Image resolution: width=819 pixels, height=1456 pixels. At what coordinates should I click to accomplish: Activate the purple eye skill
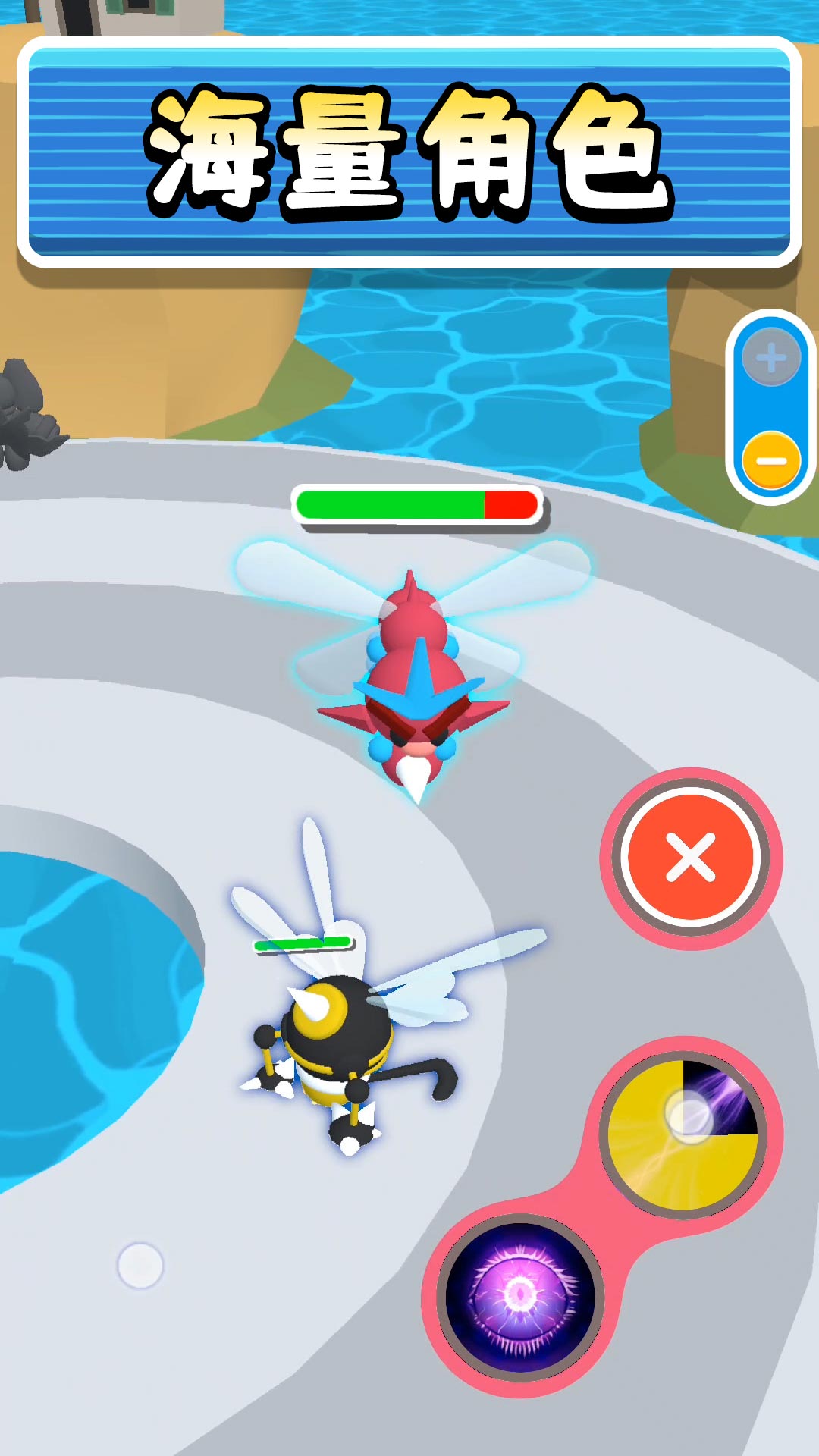[x=520, y=1297]
